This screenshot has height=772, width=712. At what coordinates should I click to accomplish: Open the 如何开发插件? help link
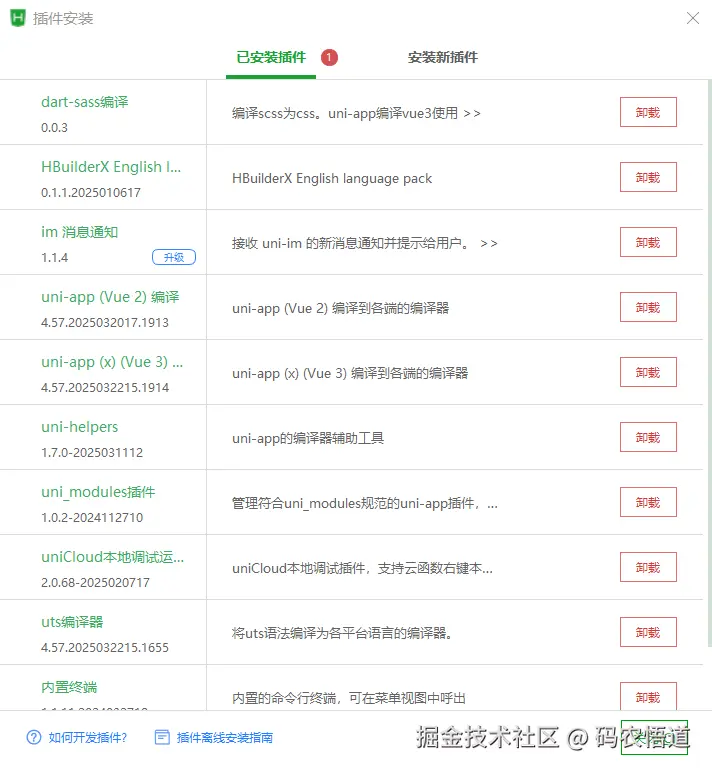point(88,738)
